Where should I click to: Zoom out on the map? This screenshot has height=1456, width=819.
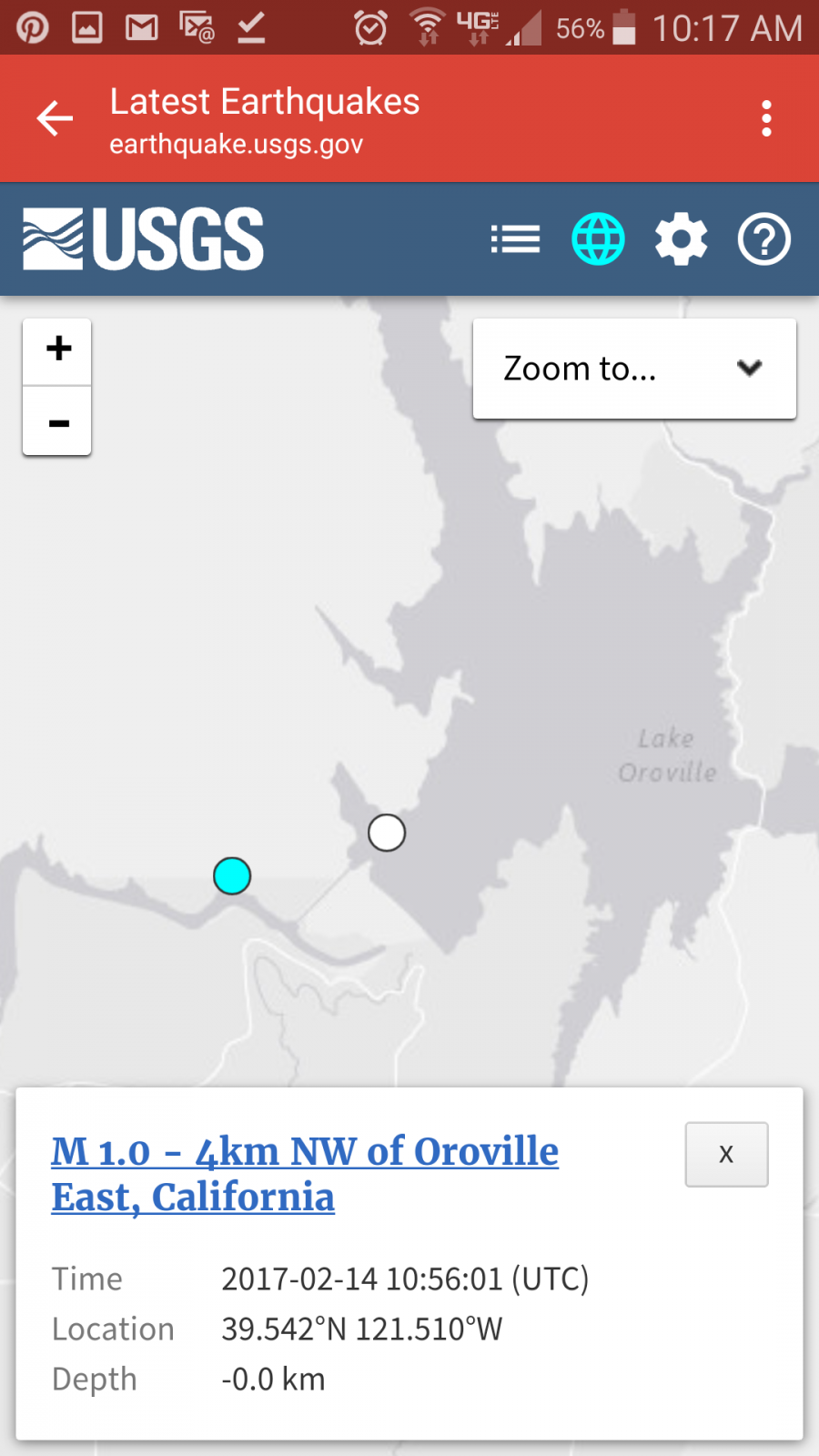(x=57, y=421)
